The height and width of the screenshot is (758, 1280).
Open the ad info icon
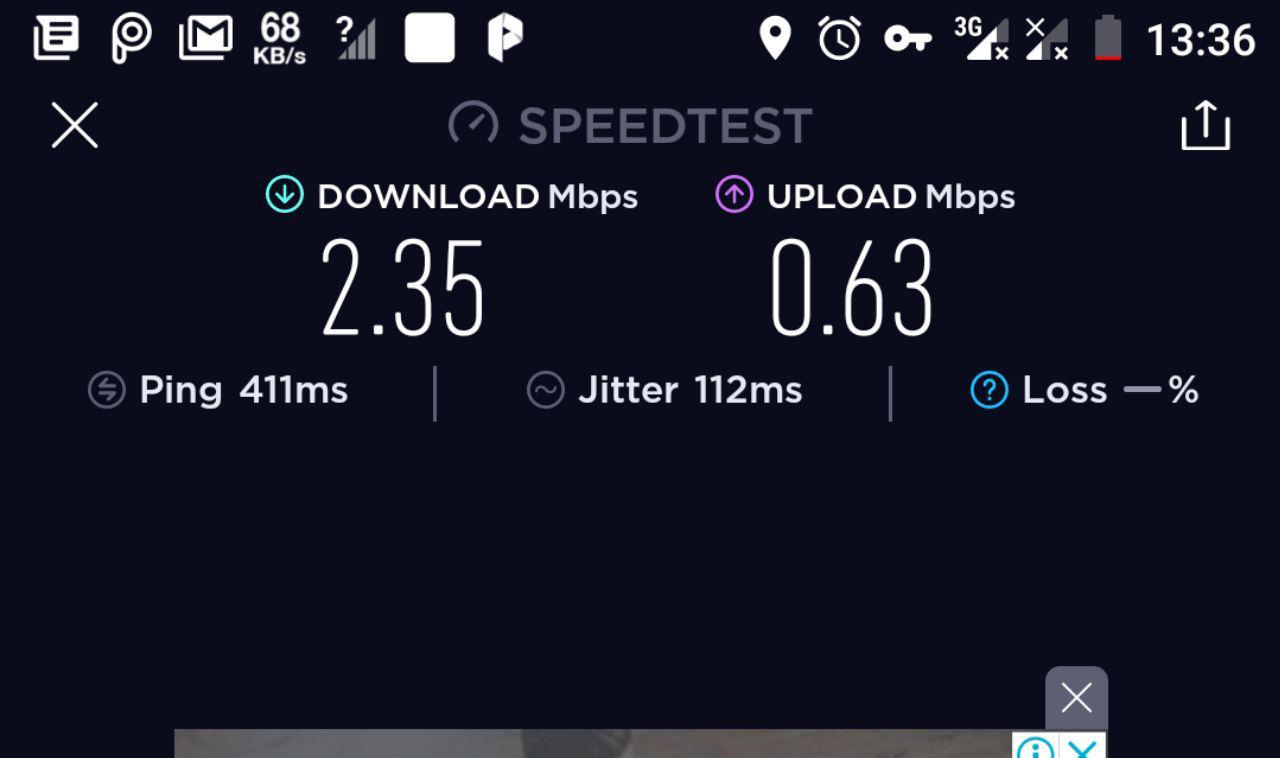pos(1035,748)
